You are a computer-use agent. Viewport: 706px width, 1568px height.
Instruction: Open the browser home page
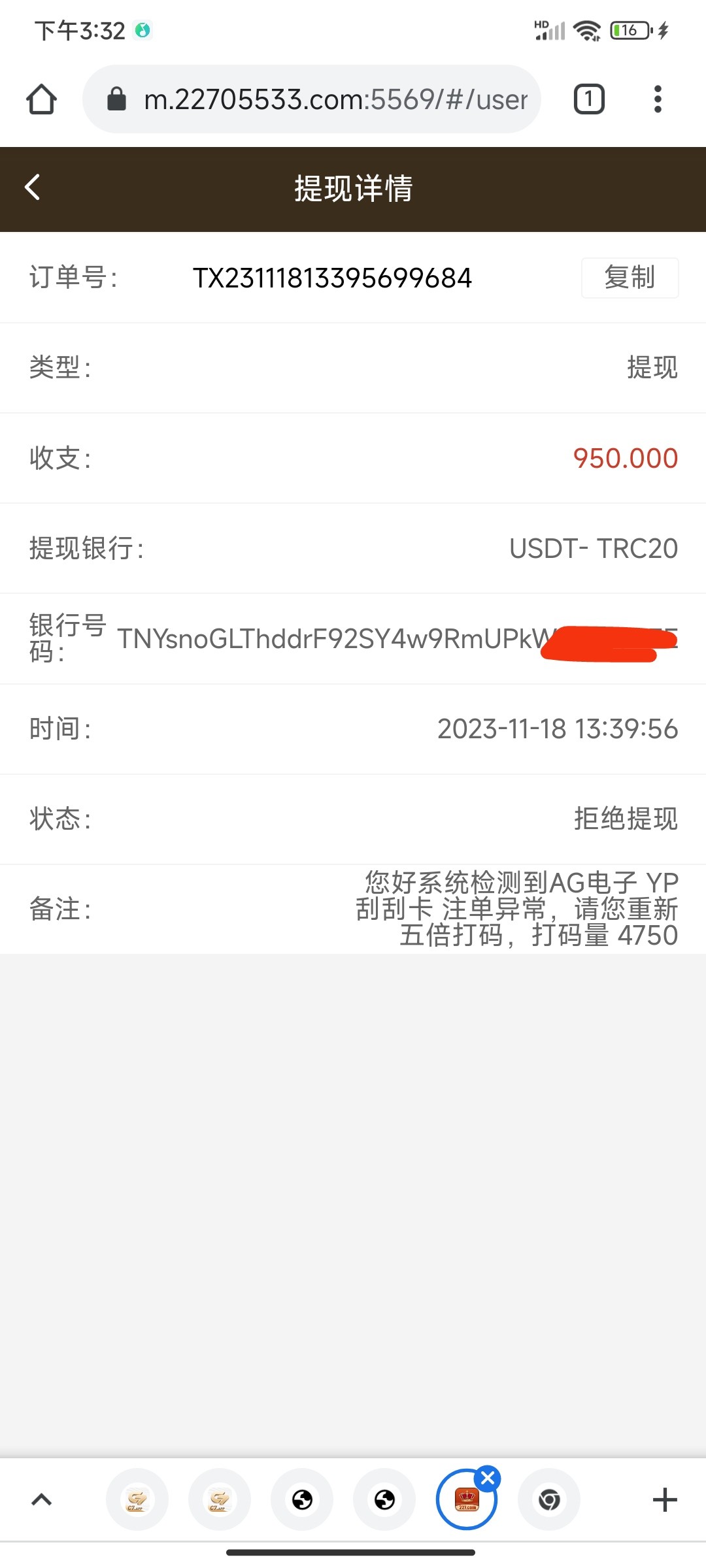41,99
